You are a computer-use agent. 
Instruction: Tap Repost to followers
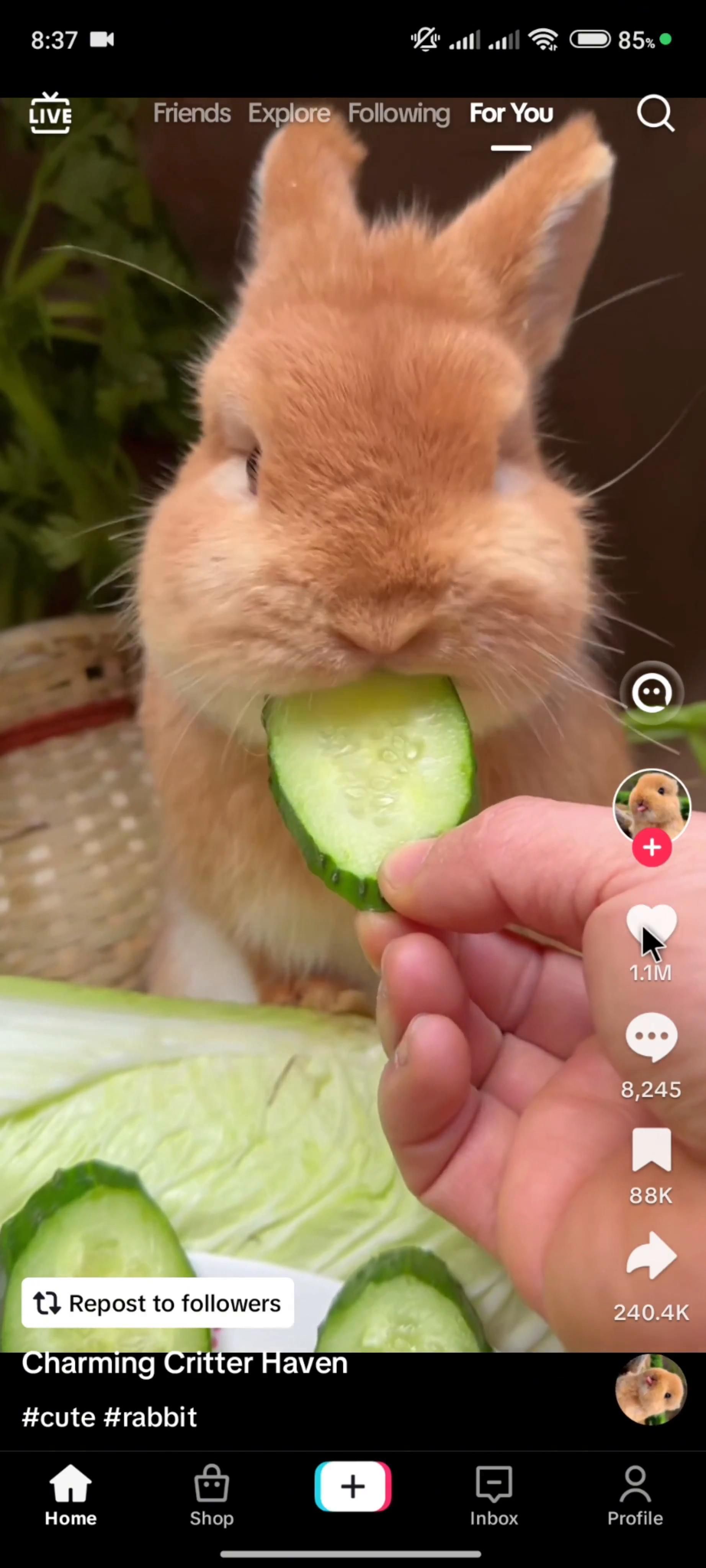158,1303
